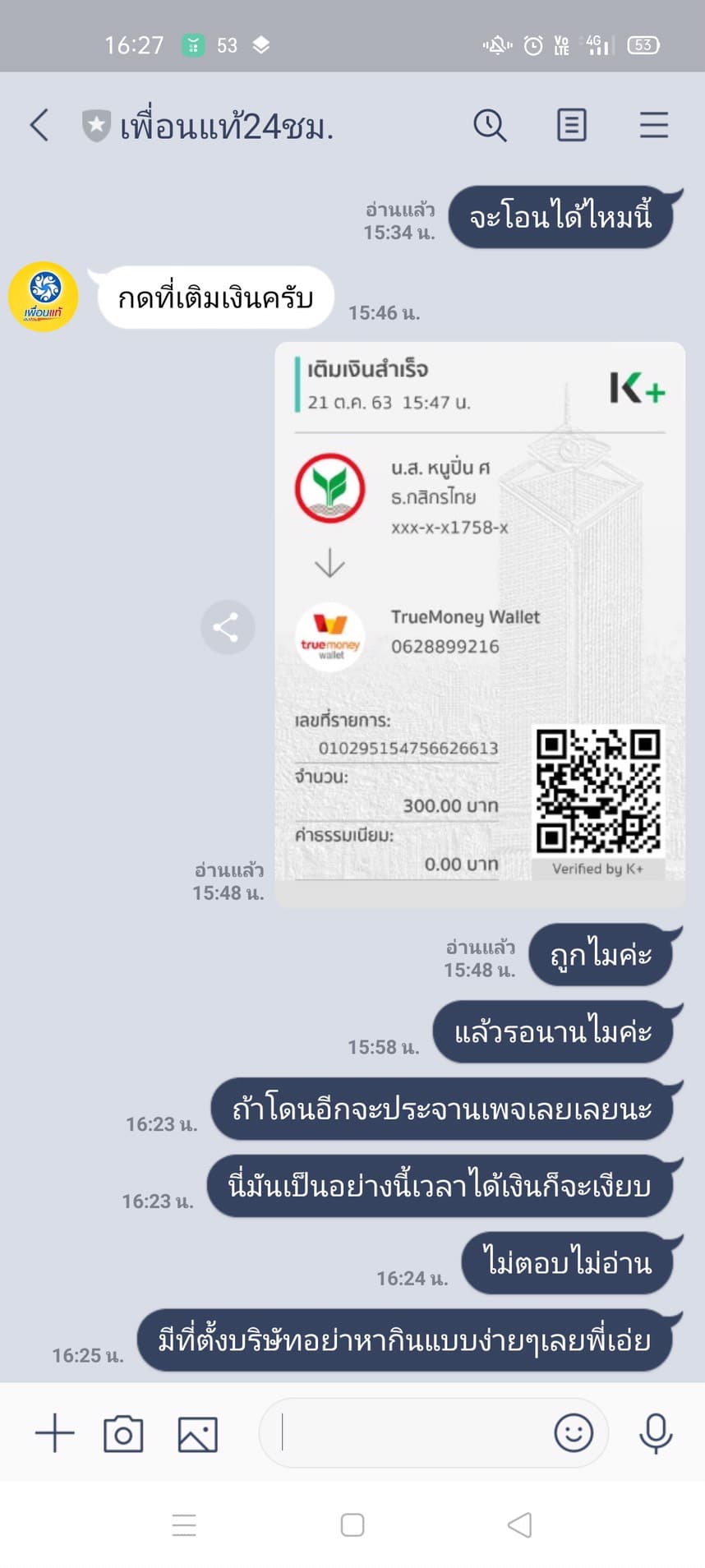This screenshot has height=1568, width=705.
Task: Open the K+ transfer slip image
Action: click(480, 625)
